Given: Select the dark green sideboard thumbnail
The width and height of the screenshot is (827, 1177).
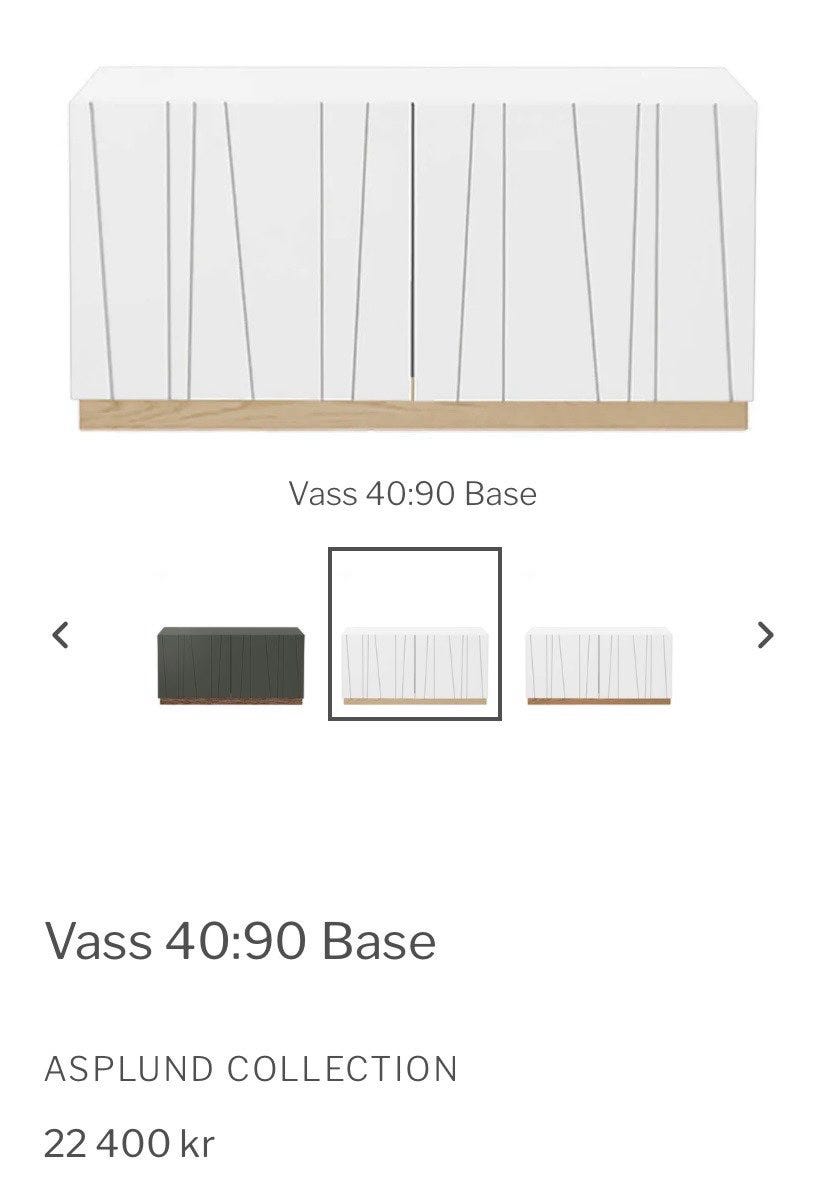Looking at the screenshot, I should pyautogui.click(x=230, y=665).
